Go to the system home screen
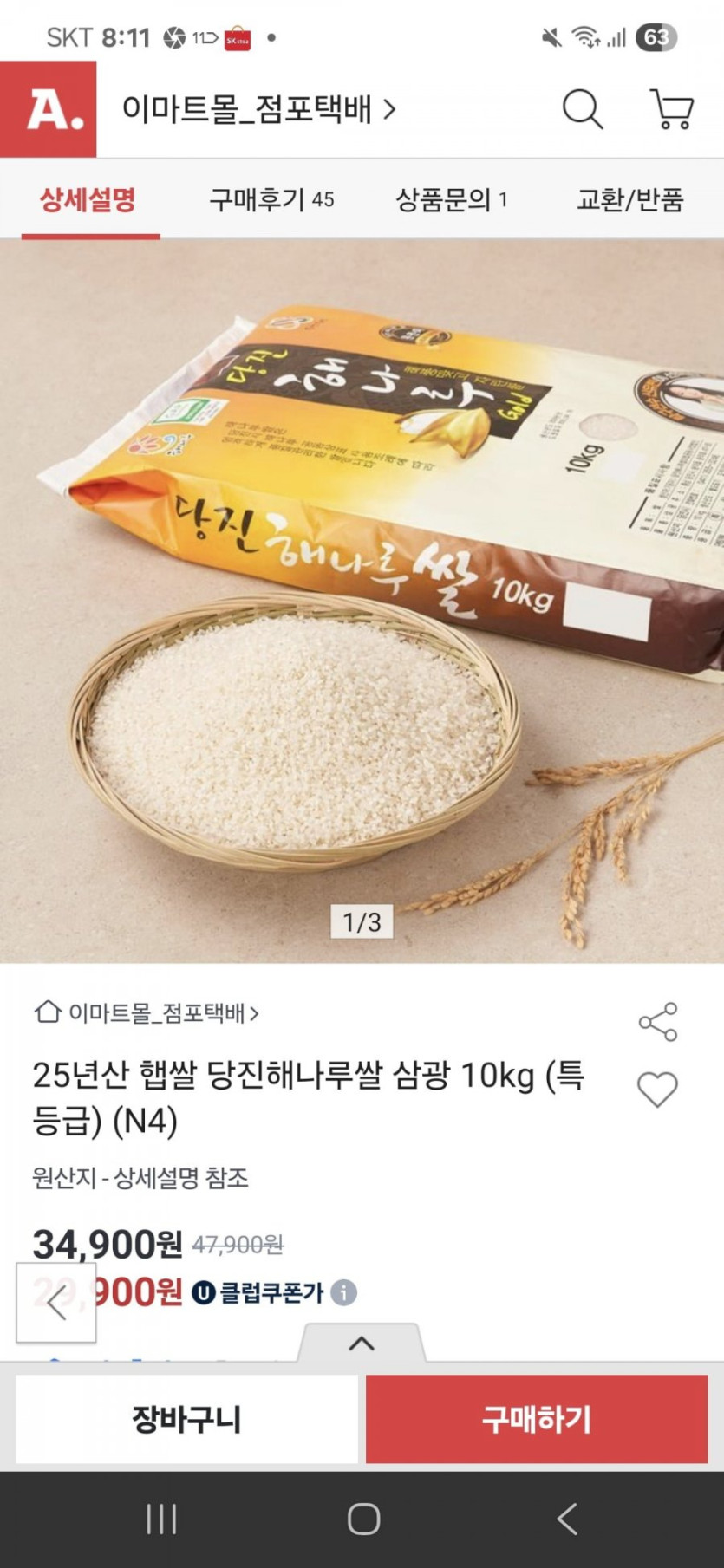The width and height of the screenshot is (724, 1568). [363, 1519]
